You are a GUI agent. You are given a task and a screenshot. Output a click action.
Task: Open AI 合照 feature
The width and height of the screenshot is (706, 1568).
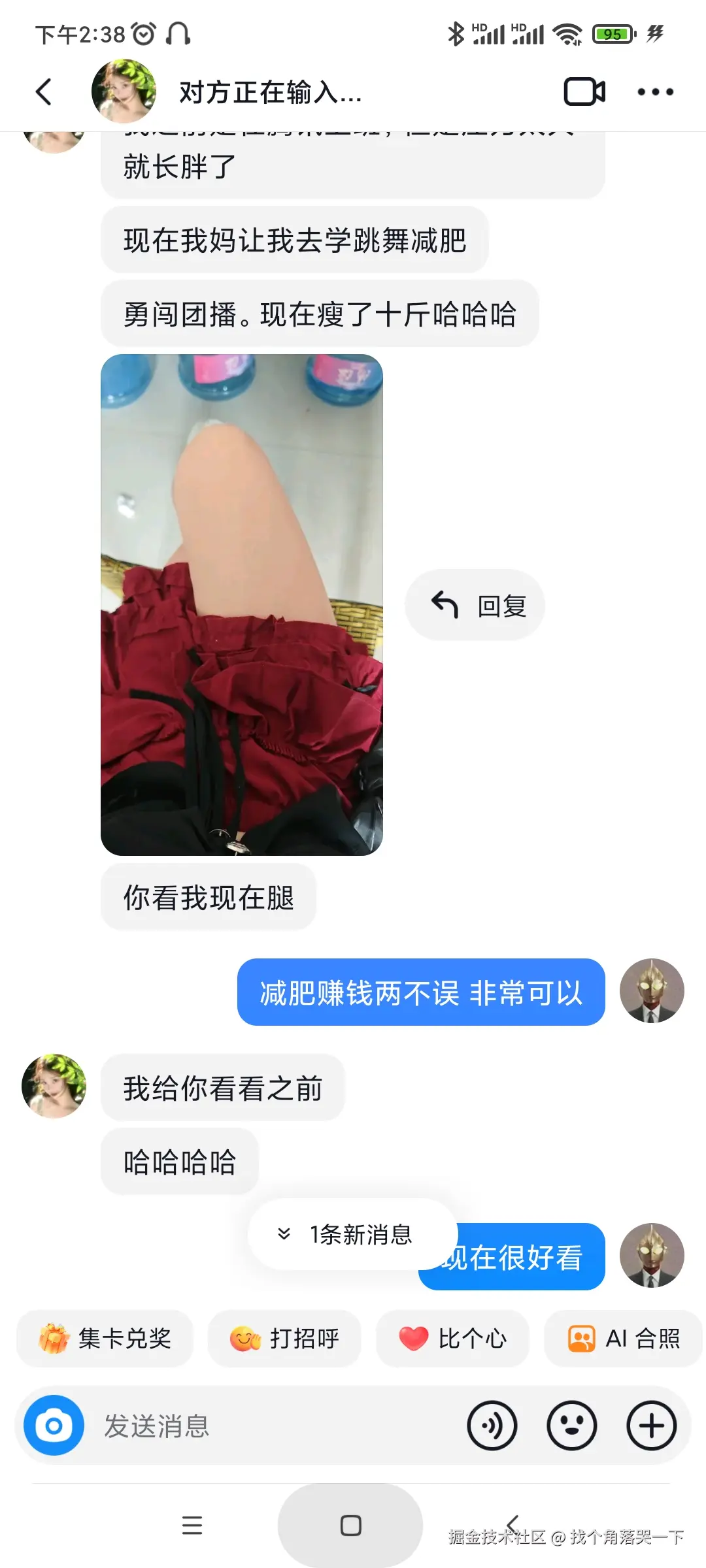(x=623, y=1339)
